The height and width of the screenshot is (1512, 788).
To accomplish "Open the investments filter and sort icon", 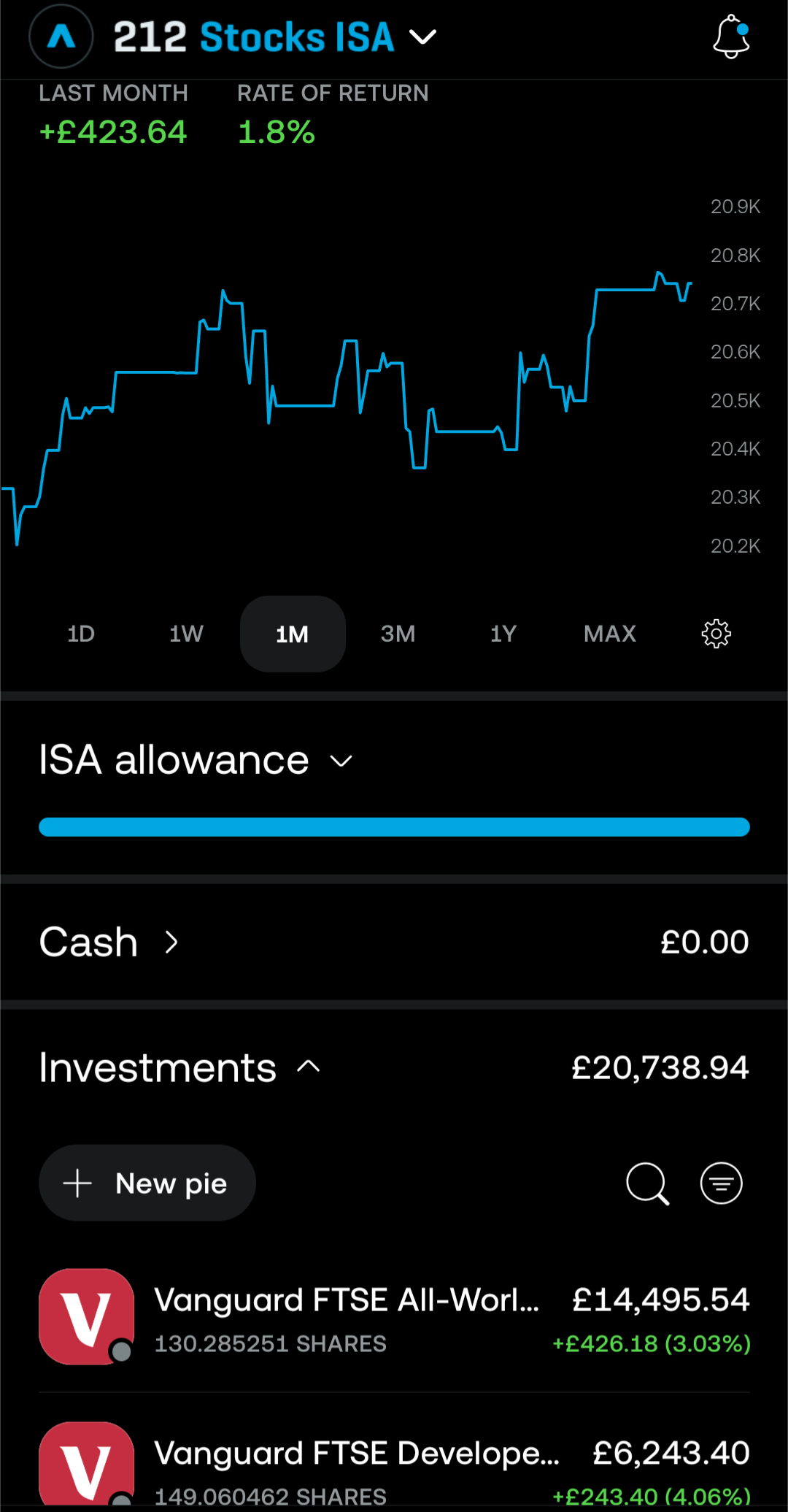I will pyautogui.click(x=721, y=1183).
